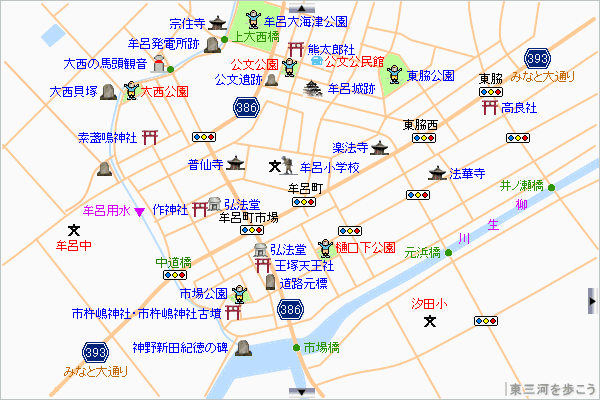
Task: Select the 東脇公園 park label
Action: point(431,75)
